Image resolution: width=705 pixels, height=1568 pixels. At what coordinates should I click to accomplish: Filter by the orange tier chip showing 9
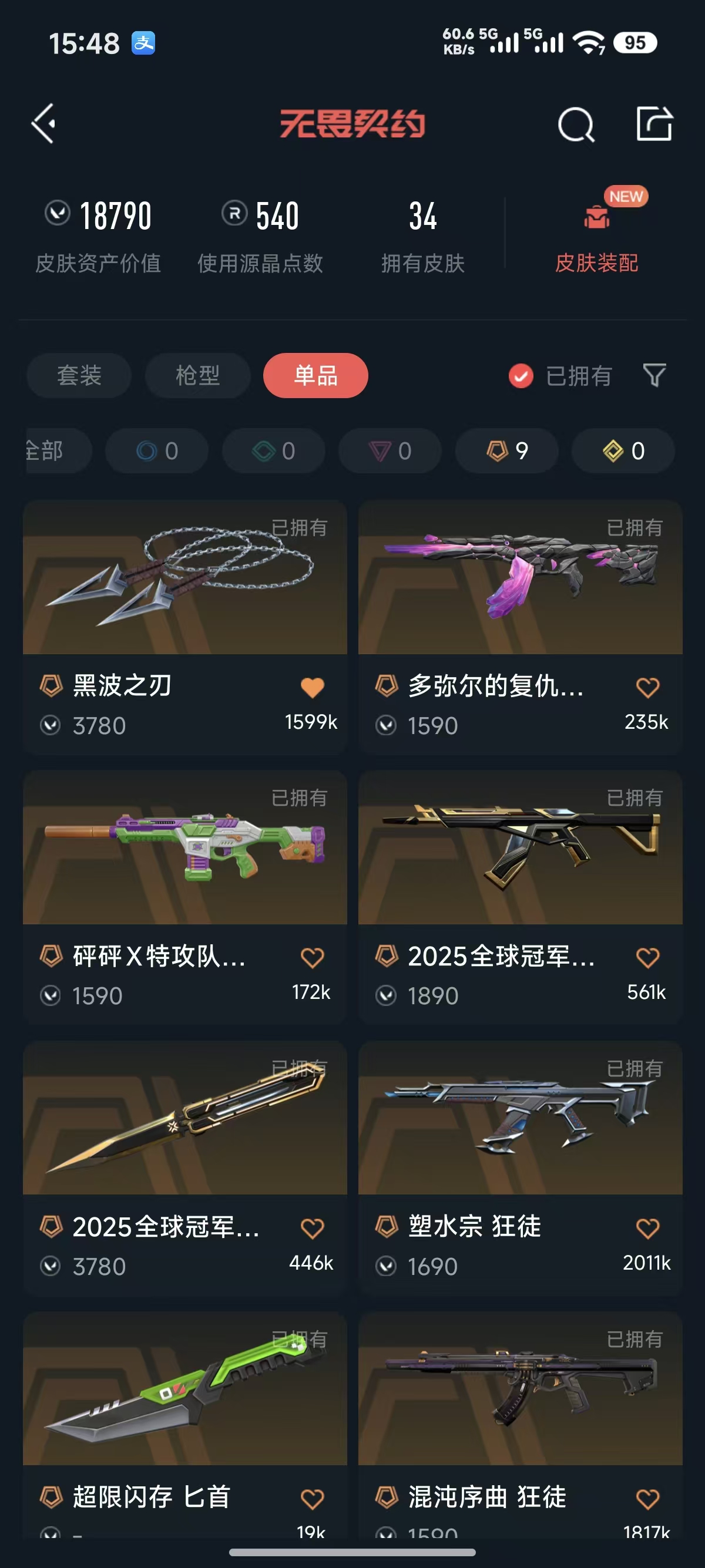(x=506, y=451)
